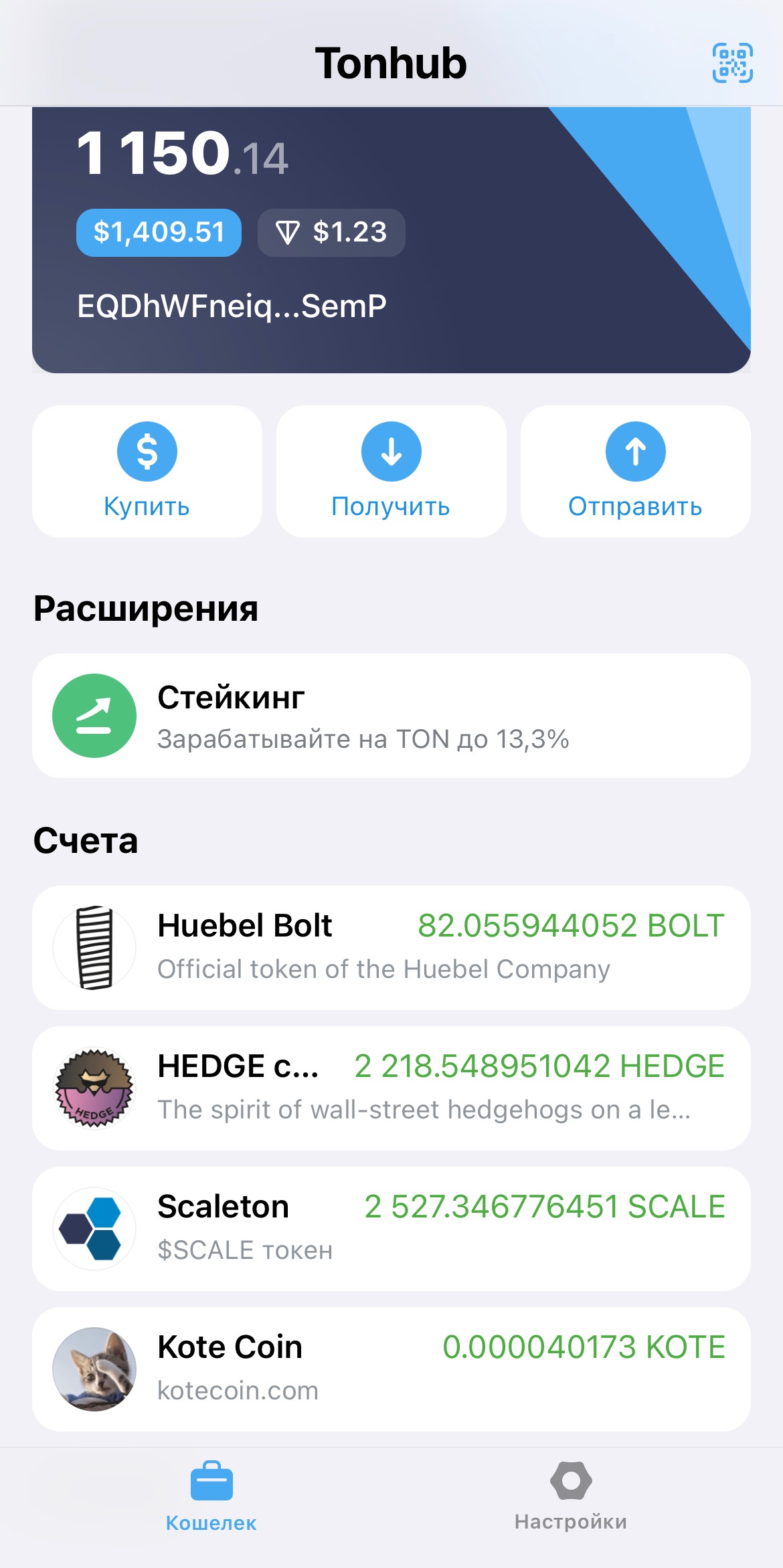The height and width of the screenshot is (1568, 783).
Task: Tap the Купить button
Action: (x=147, y=471)
